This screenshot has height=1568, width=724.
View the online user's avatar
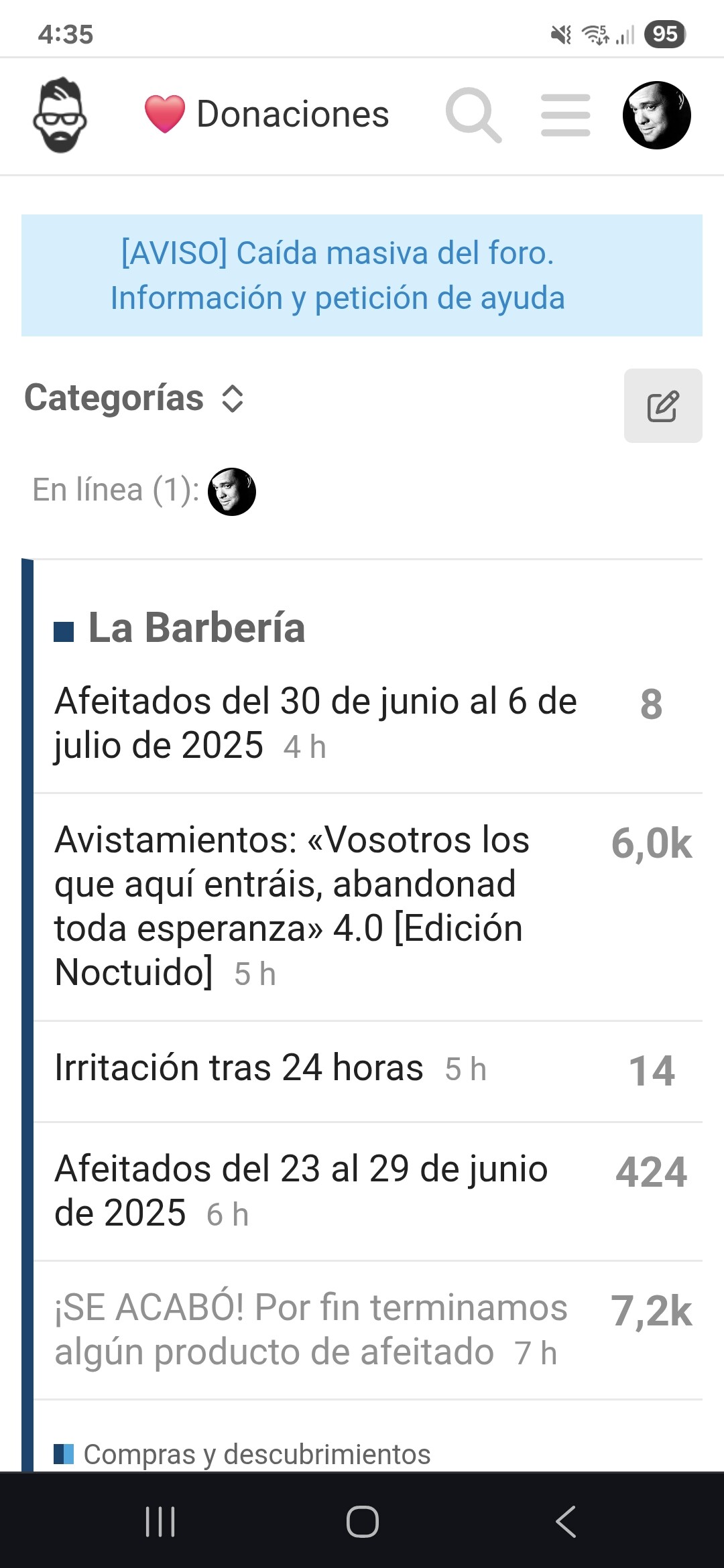[232, 491]
